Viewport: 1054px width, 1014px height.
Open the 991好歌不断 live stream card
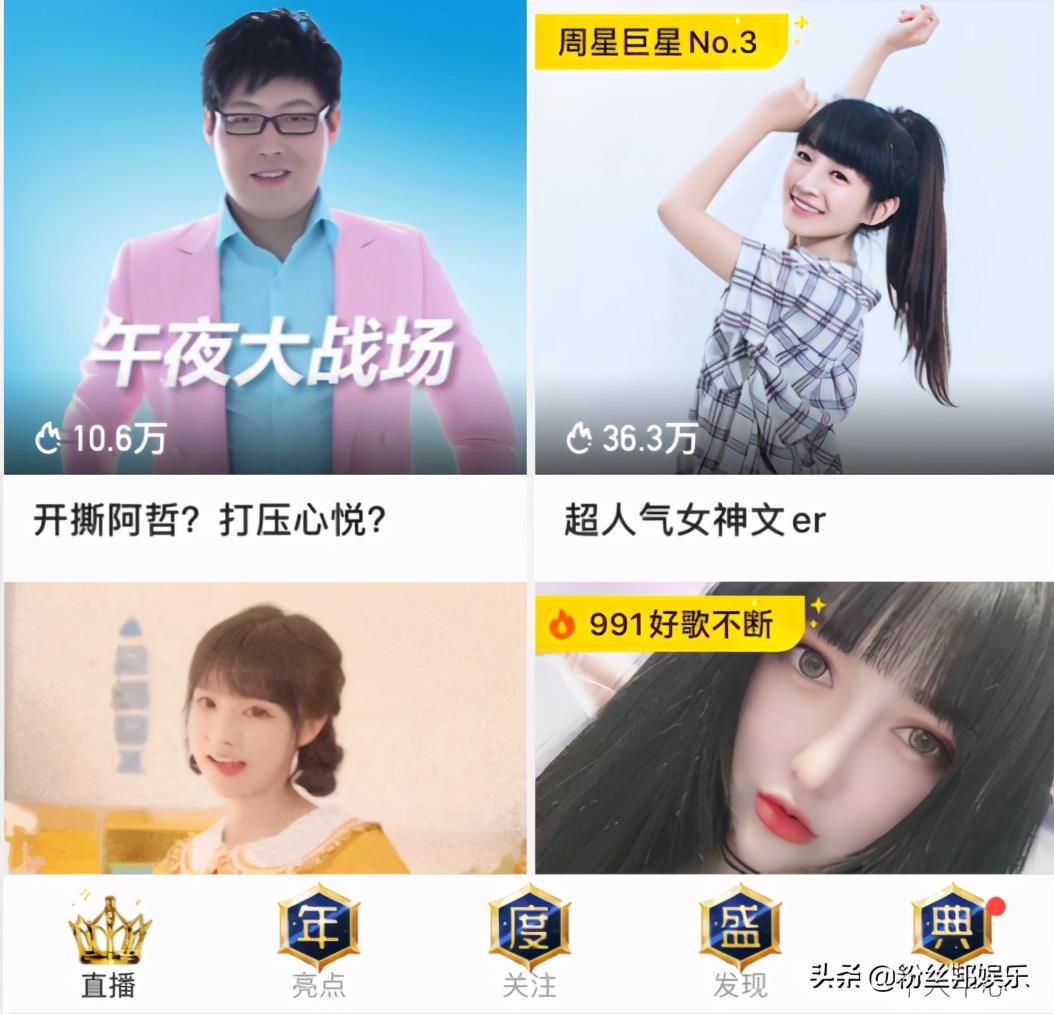pyautogui.click(x=793, y=730)
